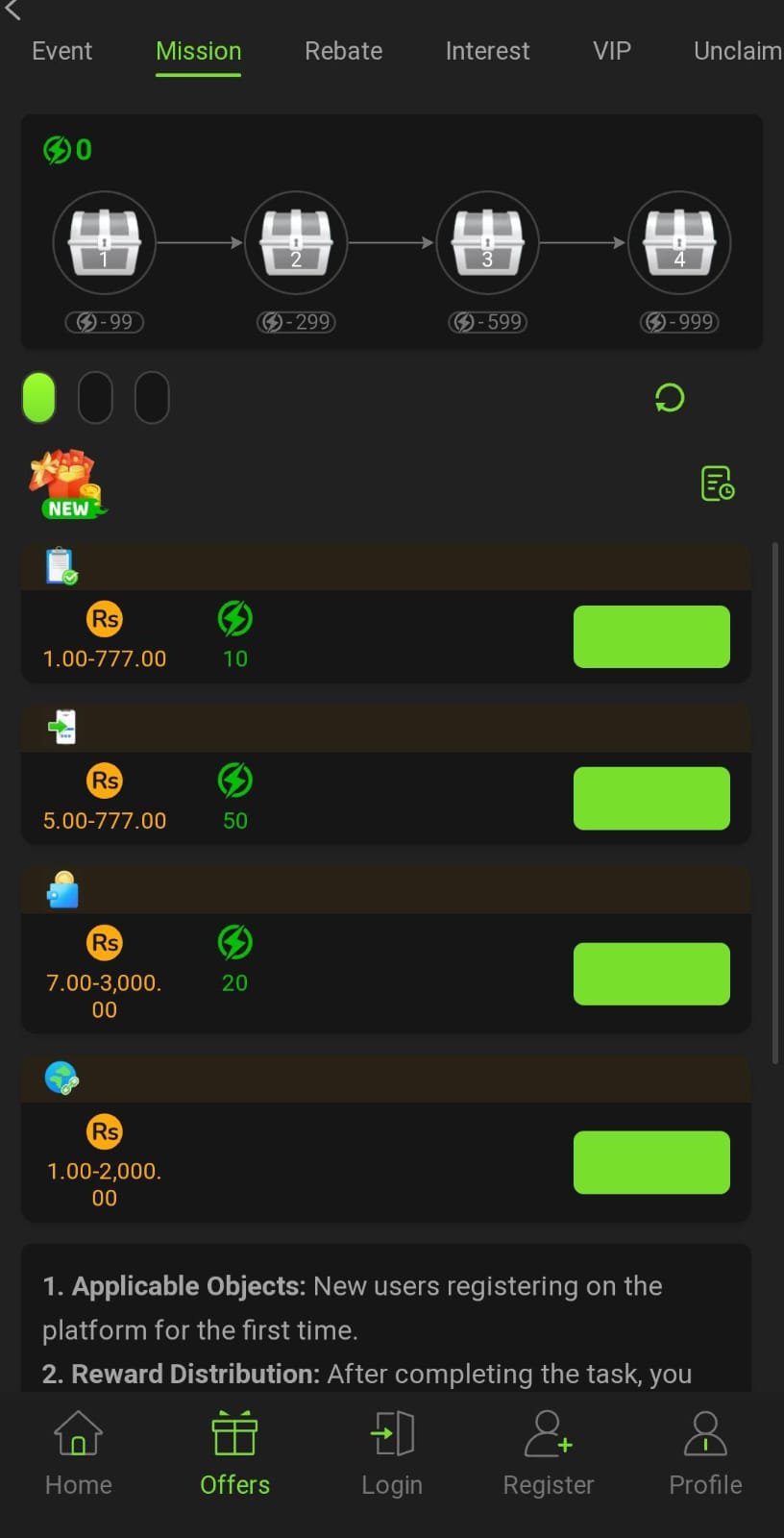Switch to the VIP tab
Image resolution: width=784 pixels, height=1538 pixels.
point(611,51)
